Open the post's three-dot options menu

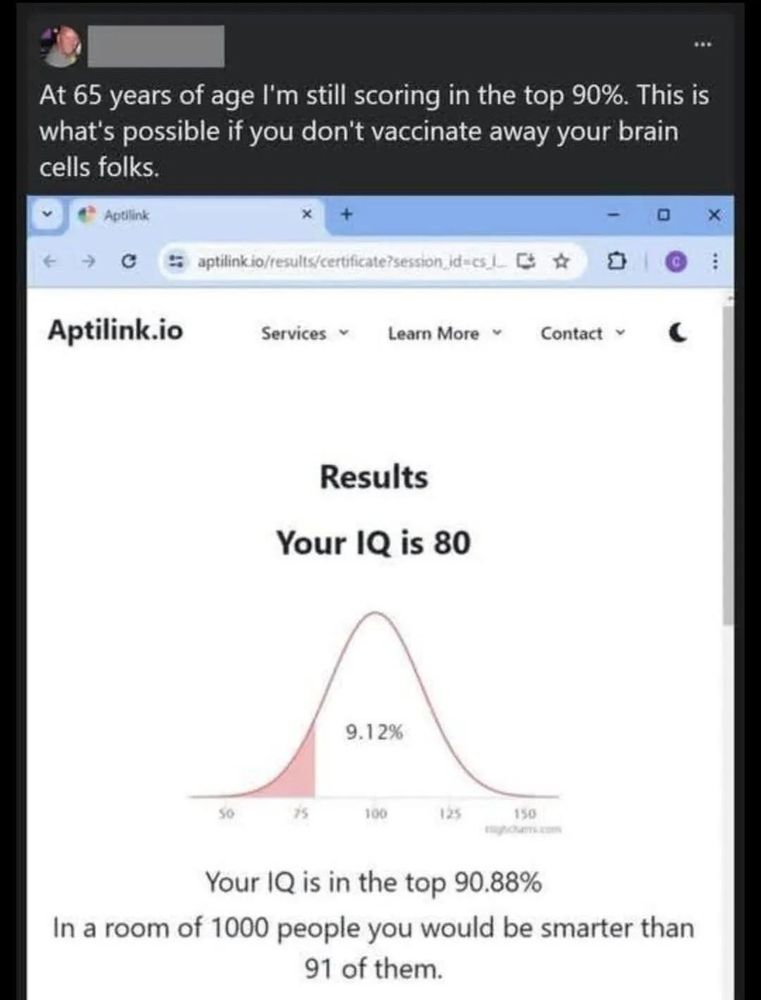(x=702, y=45)
